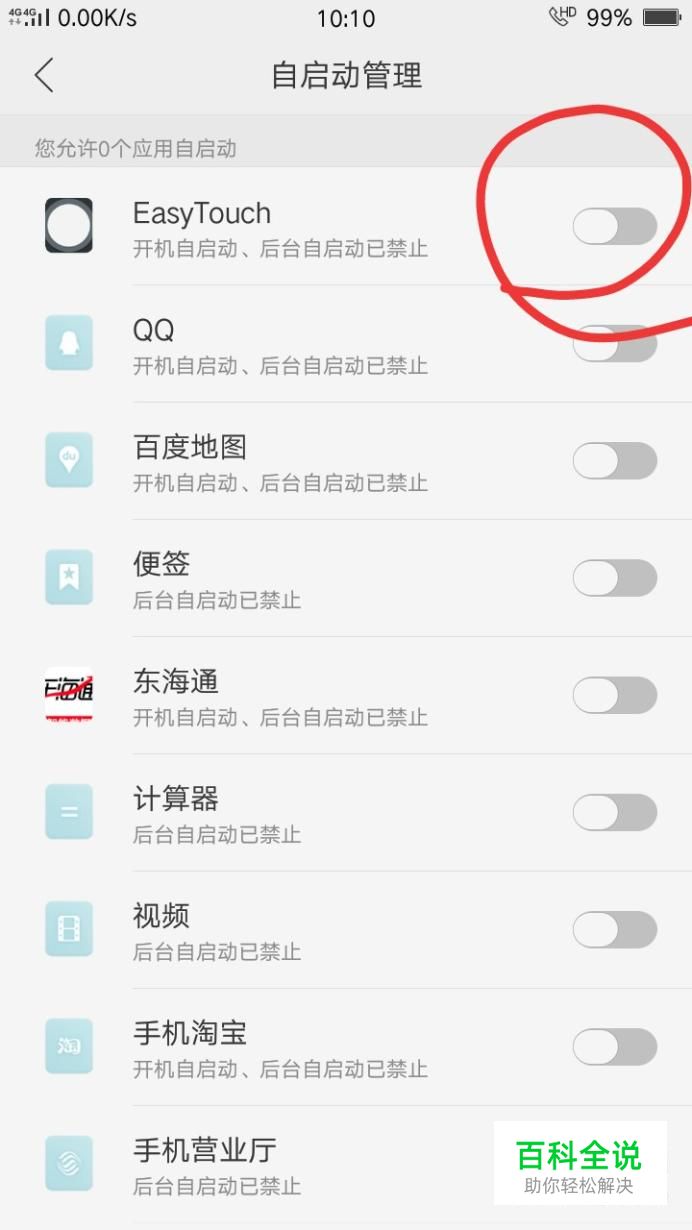Turn on auto-start for 百度地图
This screenshot has width=692, height=1230.
tap(615, 461)
